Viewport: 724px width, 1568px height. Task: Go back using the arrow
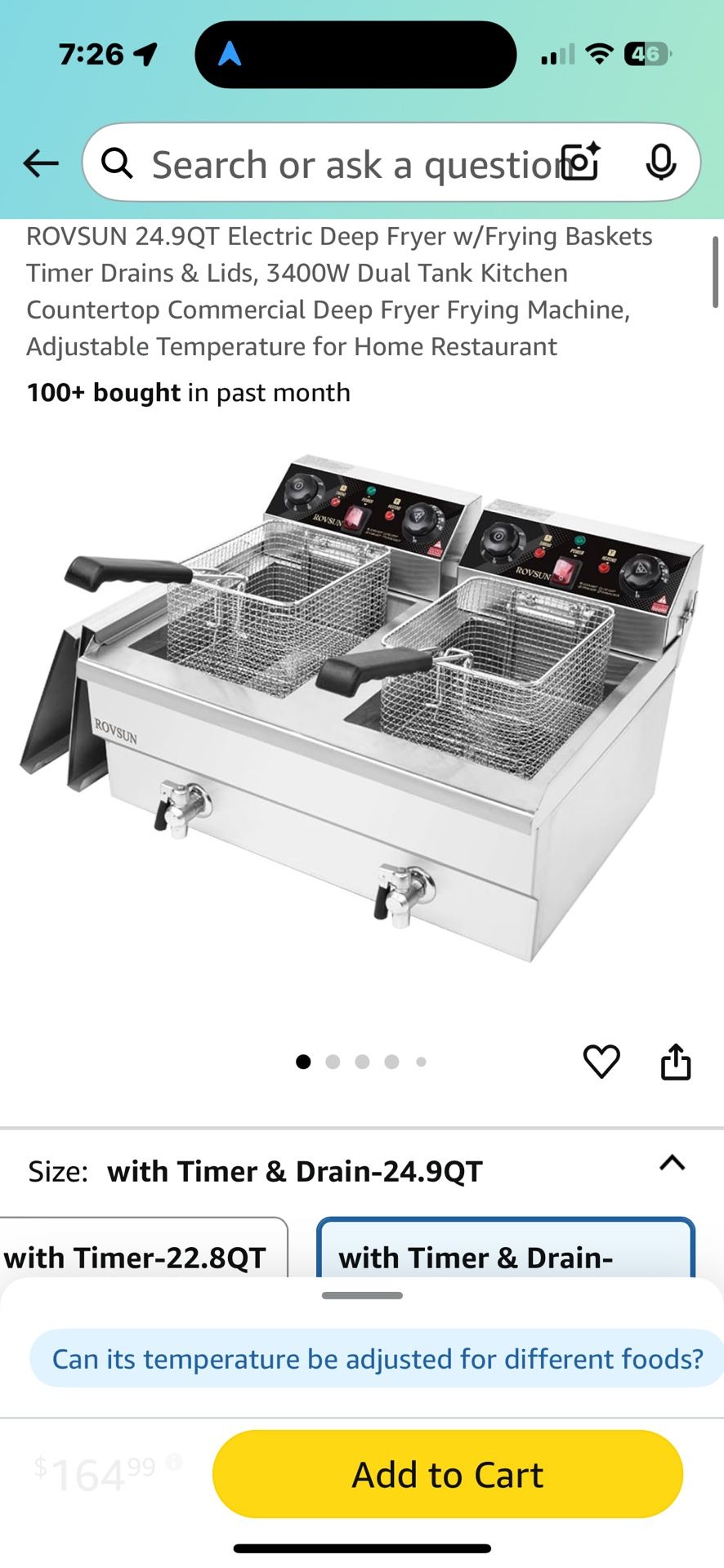41,163
